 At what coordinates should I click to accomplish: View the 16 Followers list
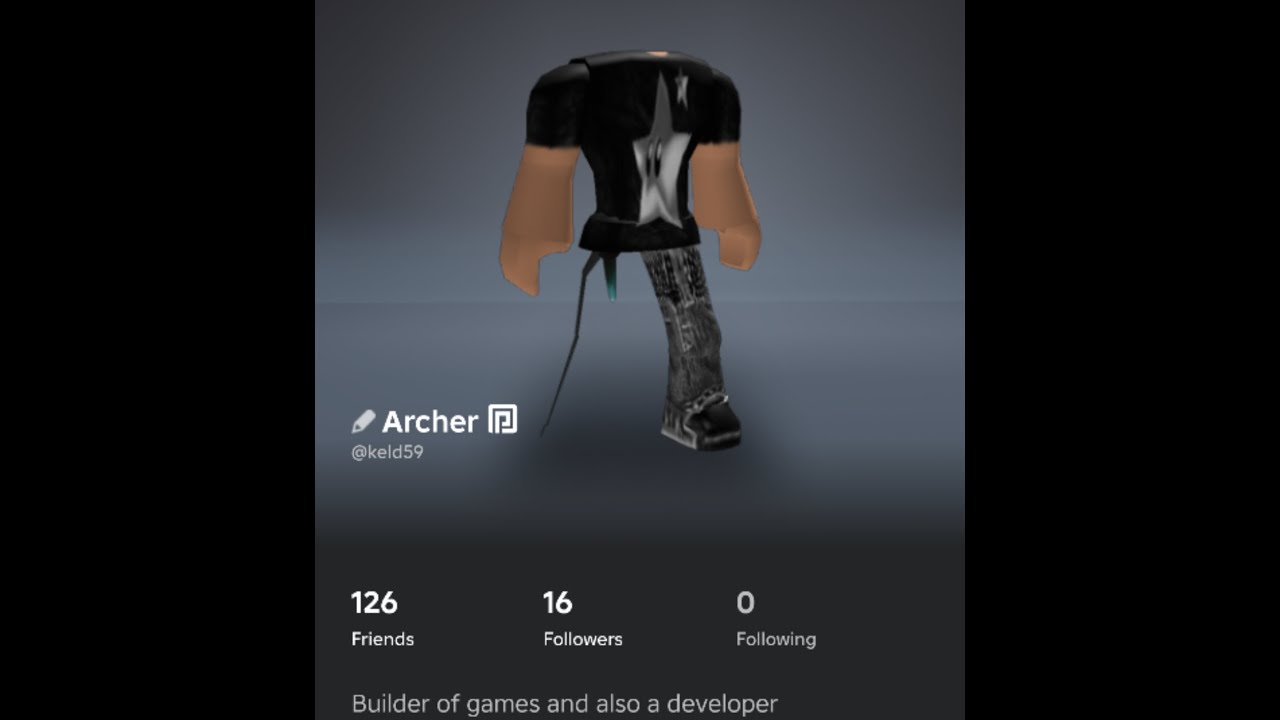(582, 619)
